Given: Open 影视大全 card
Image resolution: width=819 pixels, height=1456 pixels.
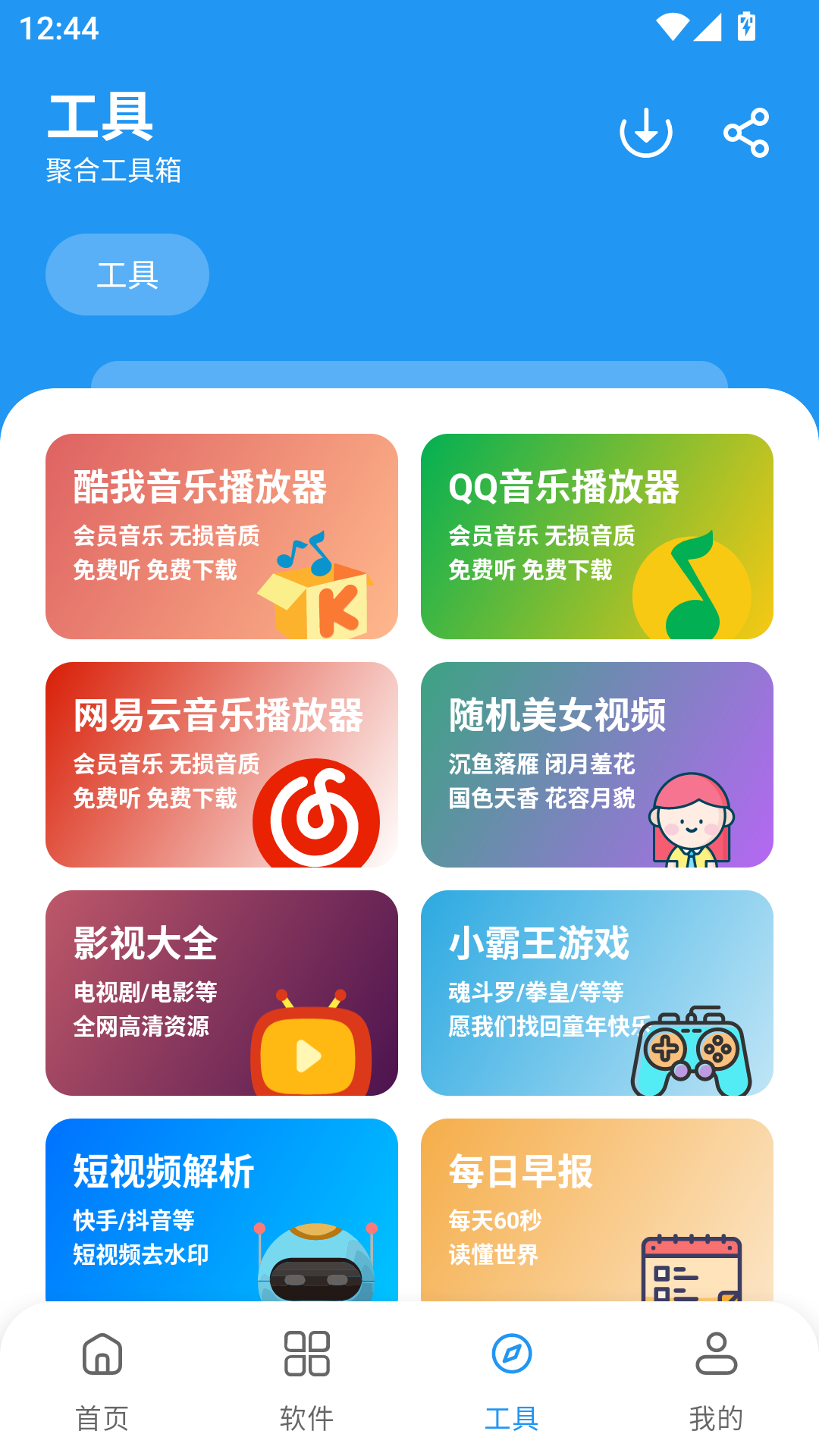Looking at the screenshot, I should pyautogui.click(x=221, y=993).
